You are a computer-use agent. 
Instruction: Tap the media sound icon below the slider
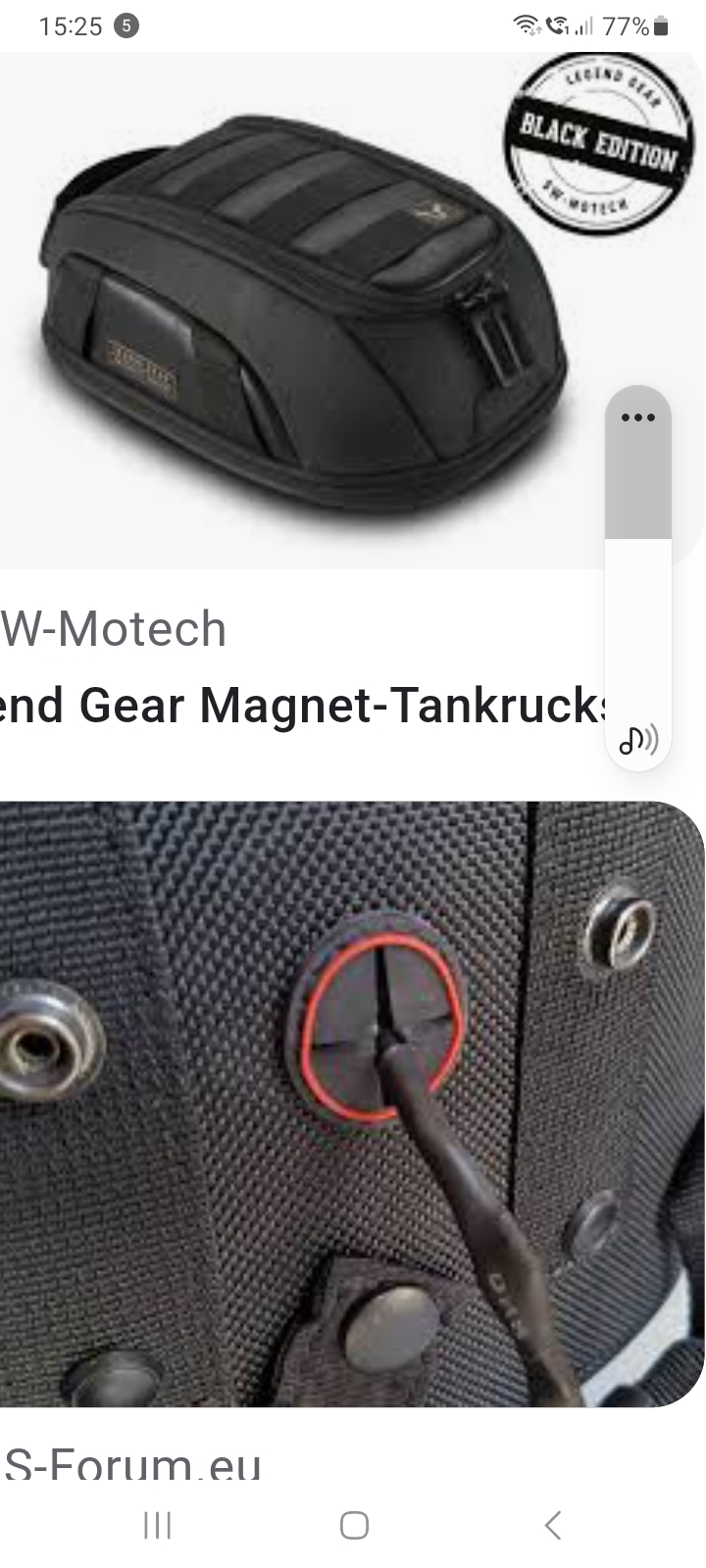[638, 740]
